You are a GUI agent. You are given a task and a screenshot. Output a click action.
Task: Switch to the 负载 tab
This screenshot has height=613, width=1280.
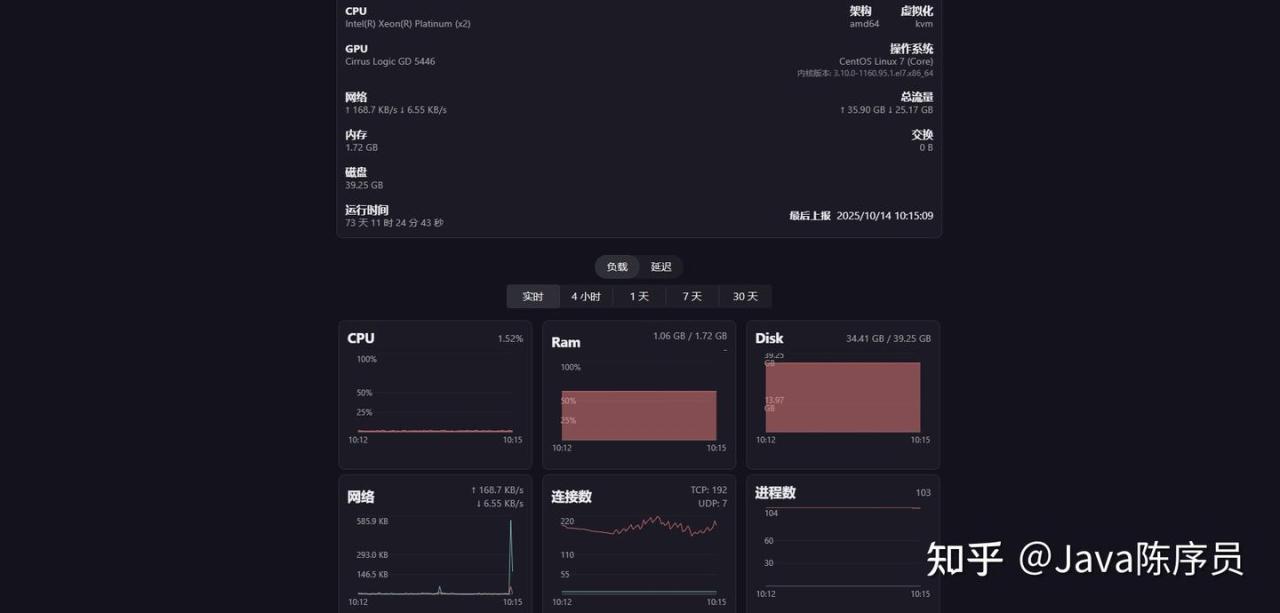pyautogui.click(x=617, y=267)
